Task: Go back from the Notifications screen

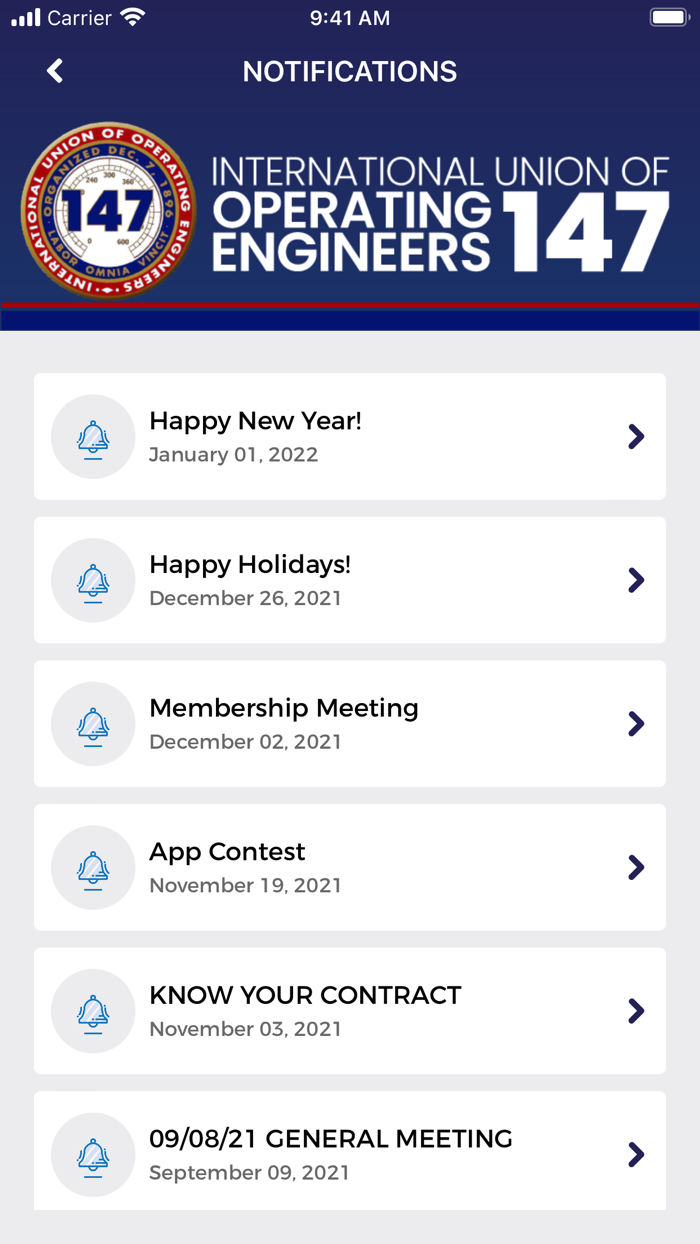Action: 55,71
